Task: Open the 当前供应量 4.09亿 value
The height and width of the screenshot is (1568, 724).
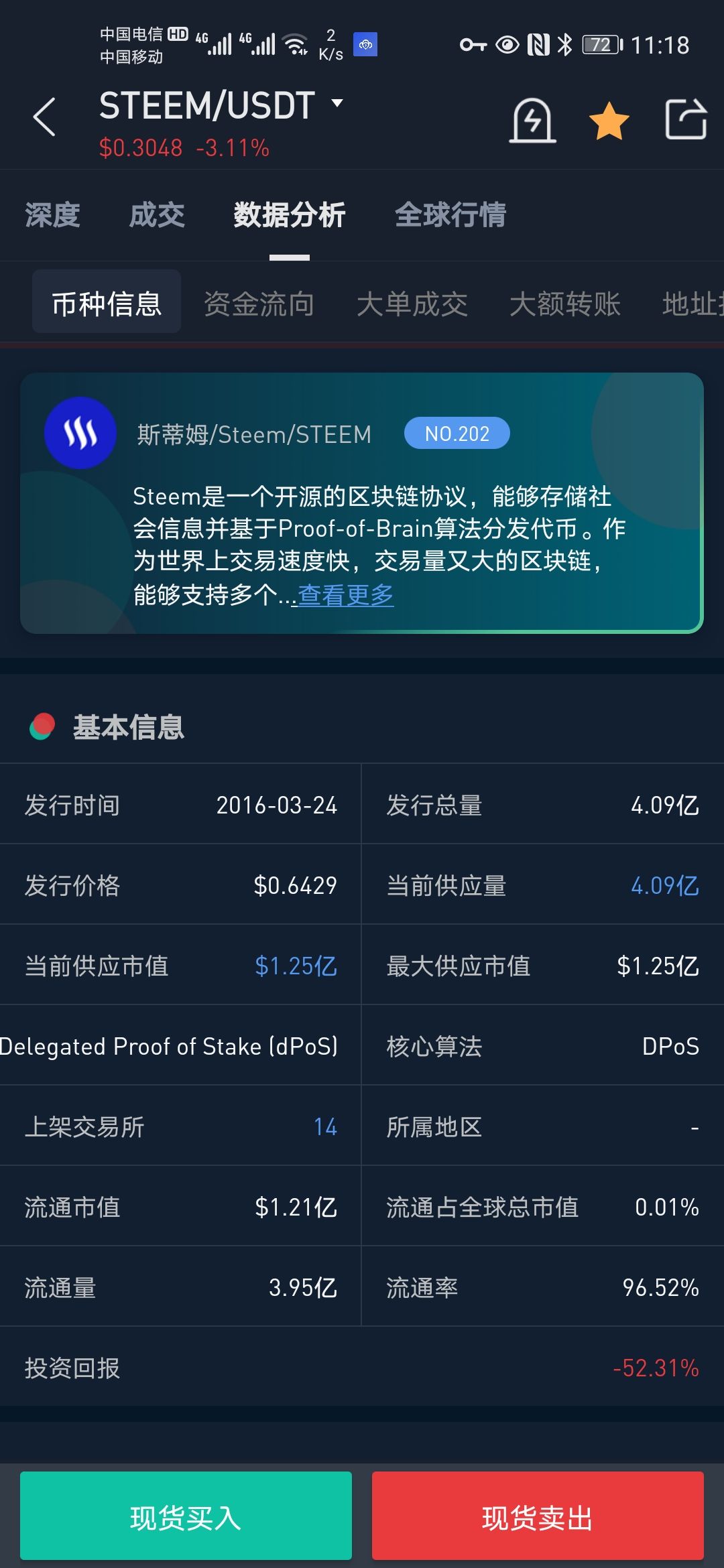Action: tap(664, 885)
